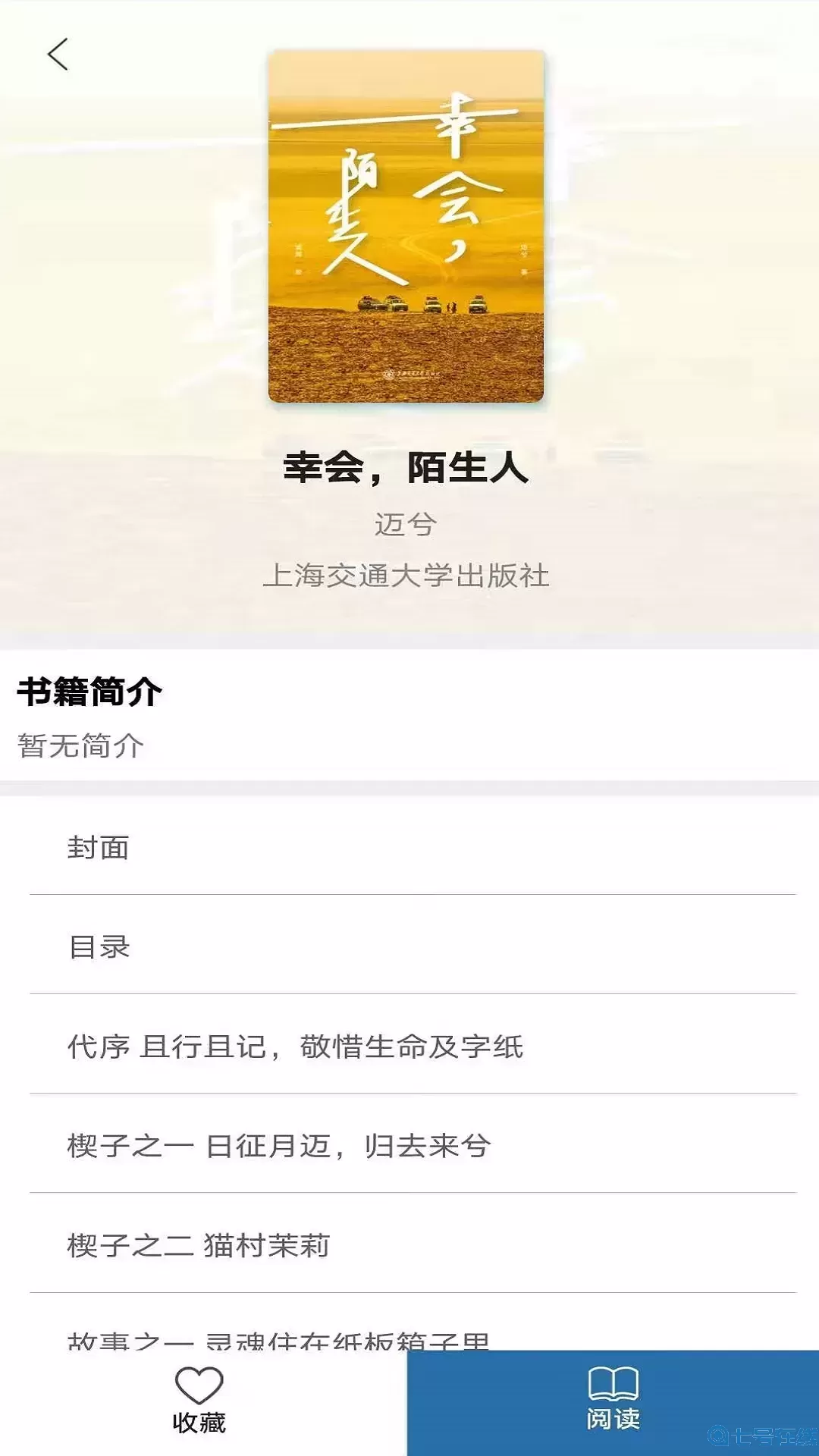This screenshot has height=1456, width=819.
Task: Tap the author name 迈兮
Action: point(407,525)
